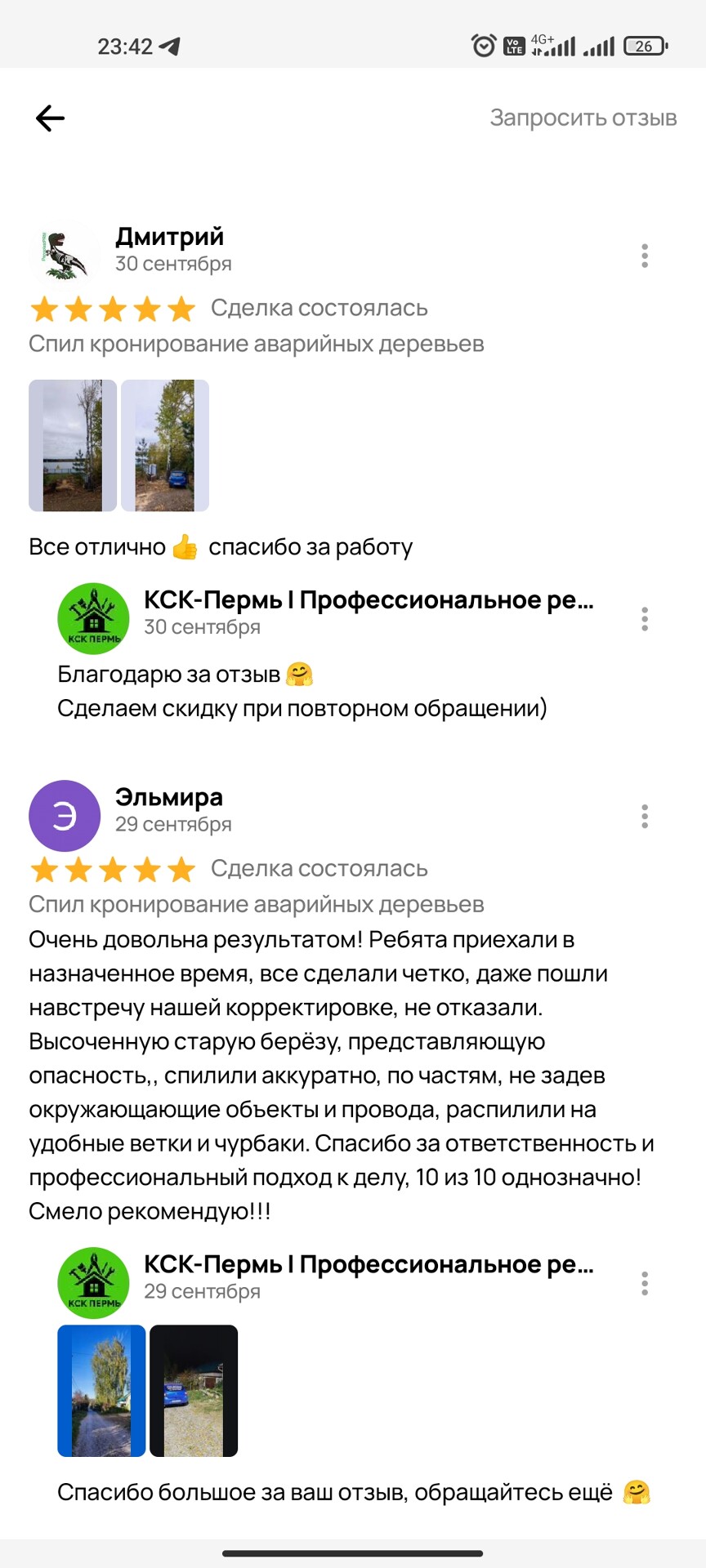The width and height of the screenshot is (706, 1568).
Task: Open overflow menu on Эльмира's review
Action: tap(645, 817)
